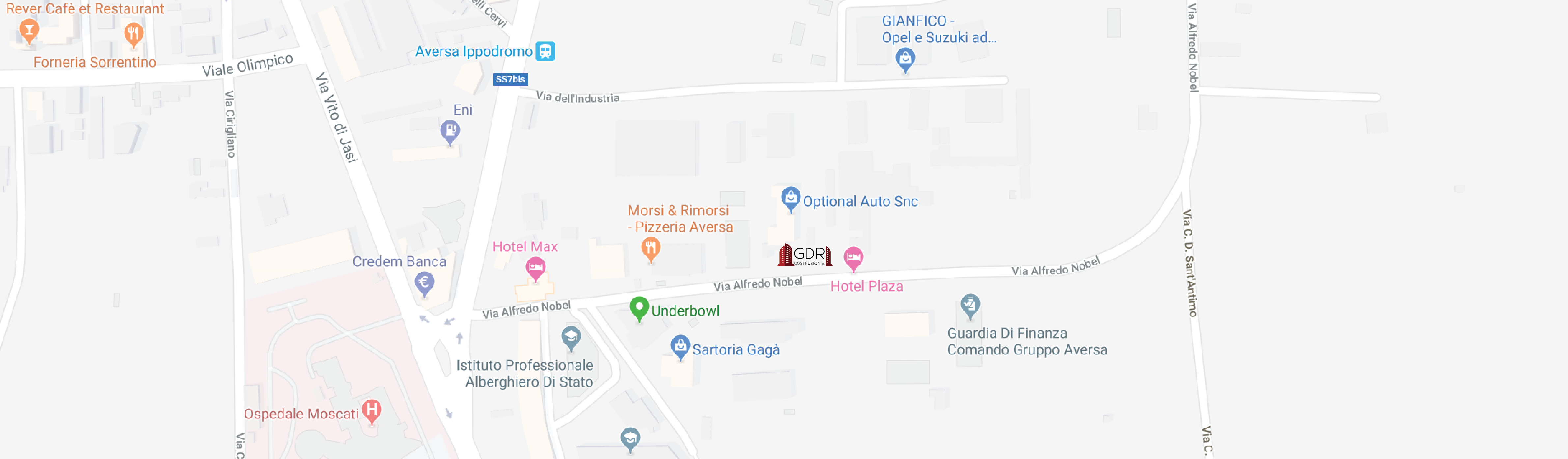
Task: Open the Rever Cafè et Restaurant marker
Action: coord(29,30)
